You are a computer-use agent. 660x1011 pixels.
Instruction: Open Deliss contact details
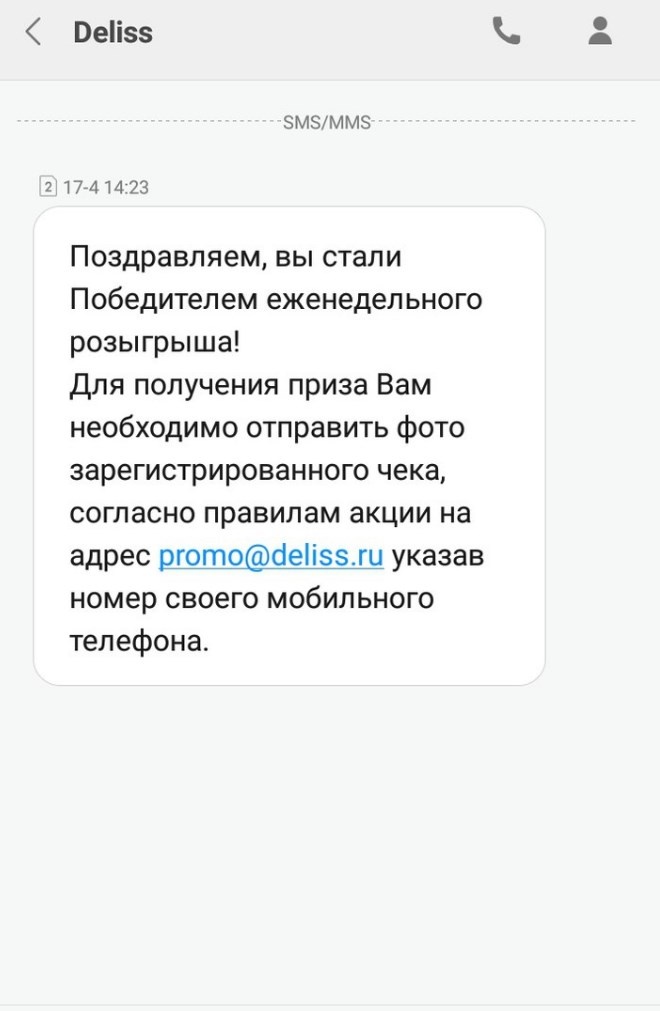[599, 32]
